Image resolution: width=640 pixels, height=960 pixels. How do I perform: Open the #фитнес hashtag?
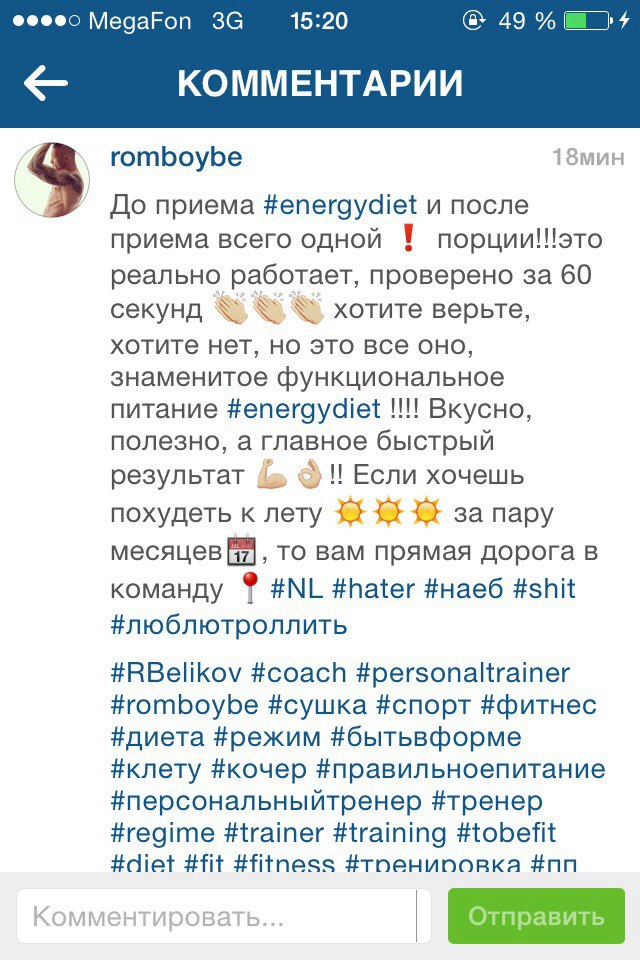[x=538, y=705]
